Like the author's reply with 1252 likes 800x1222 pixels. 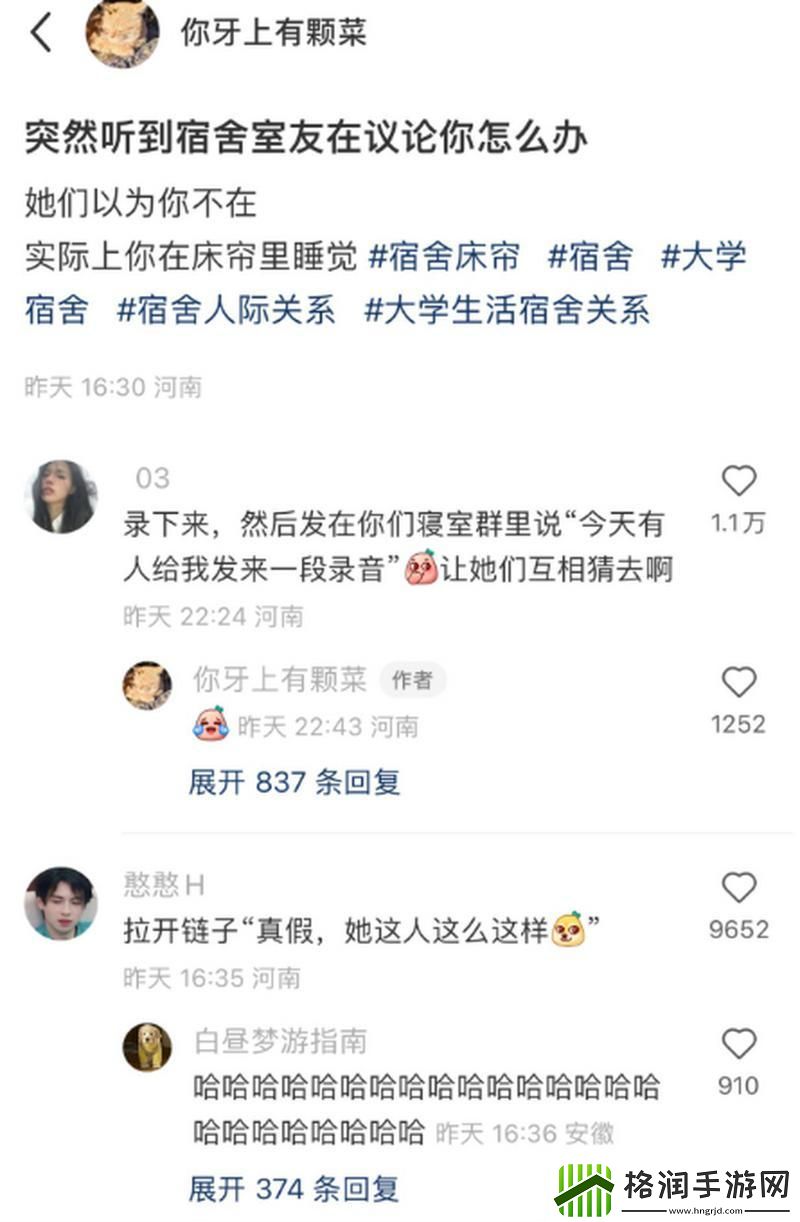738,684
